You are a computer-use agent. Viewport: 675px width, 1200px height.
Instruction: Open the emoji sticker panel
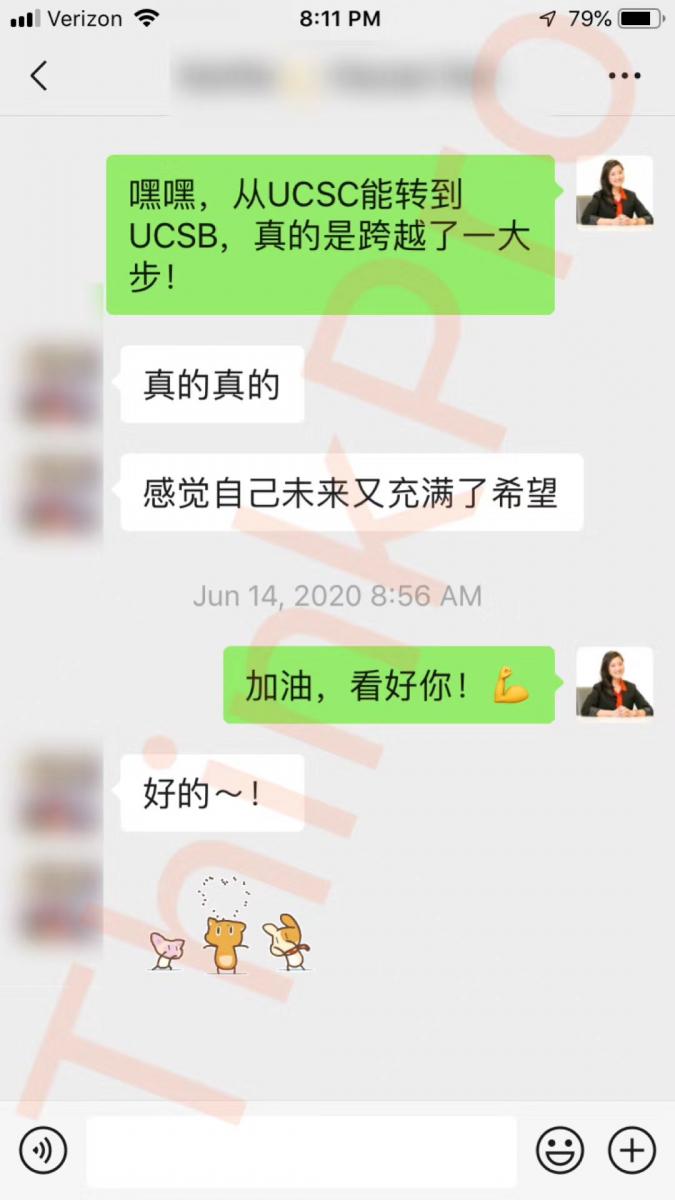click(560, 1150)
